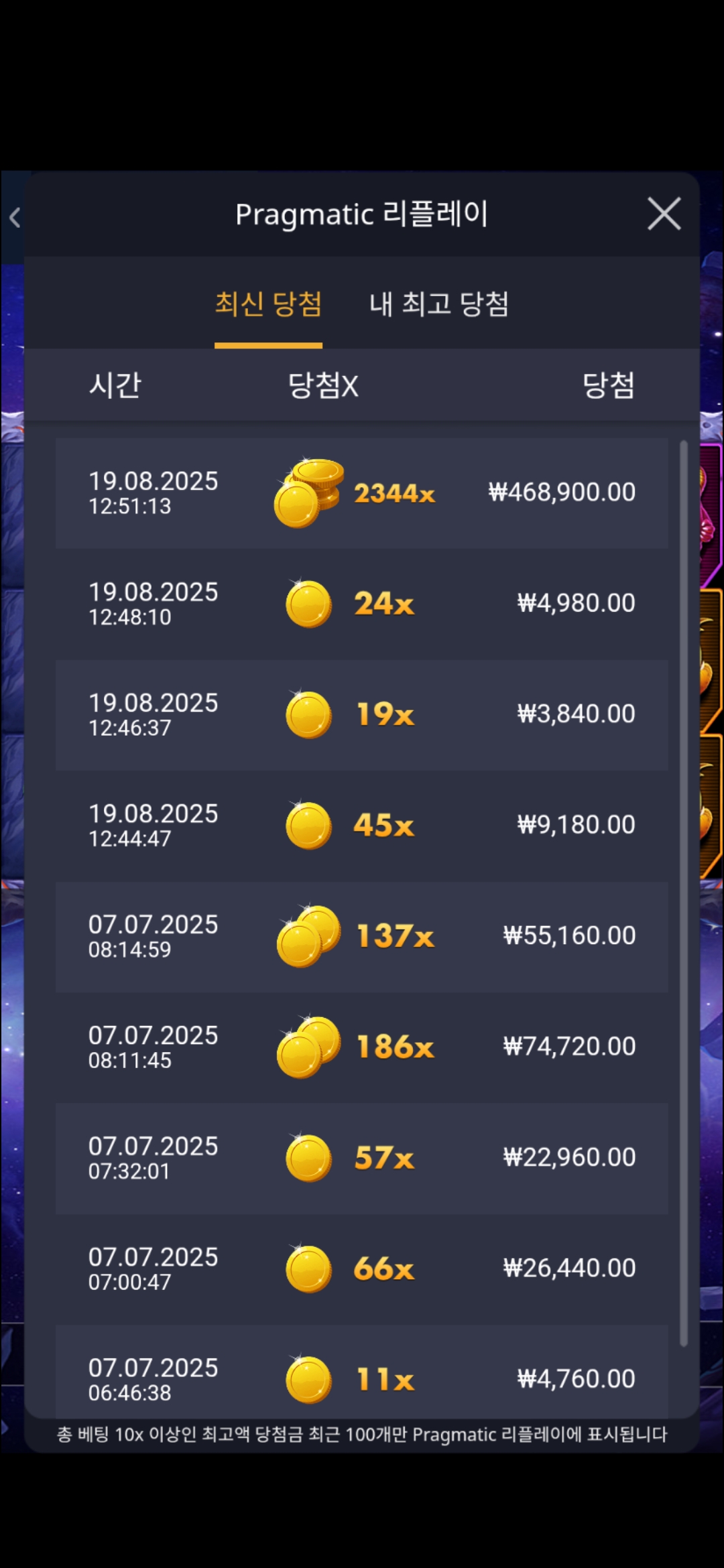Close the Pragmatic 리플레이 dialog
Image resolution: width=724 pixels, height=1568 pixels.
pos(664,214)
